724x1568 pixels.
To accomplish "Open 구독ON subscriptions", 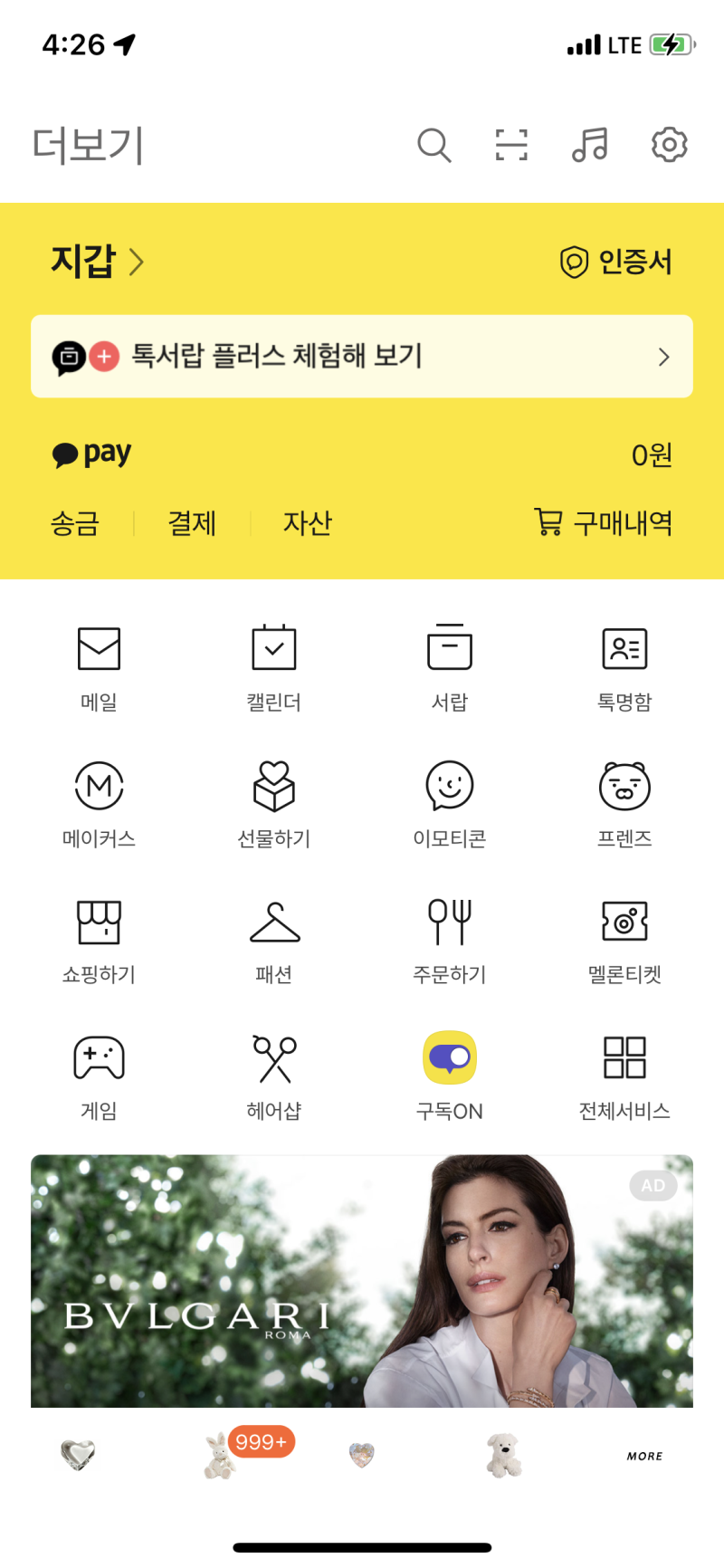I will [x=449, y=1075].
